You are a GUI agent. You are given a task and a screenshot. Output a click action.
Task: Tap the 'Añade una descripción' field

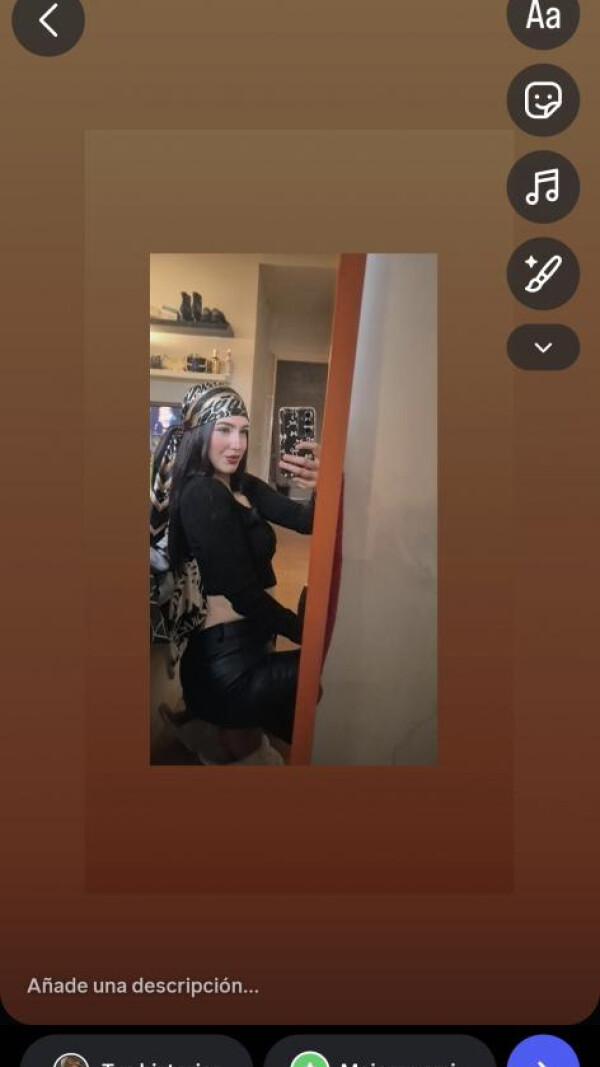click(143, 985)
